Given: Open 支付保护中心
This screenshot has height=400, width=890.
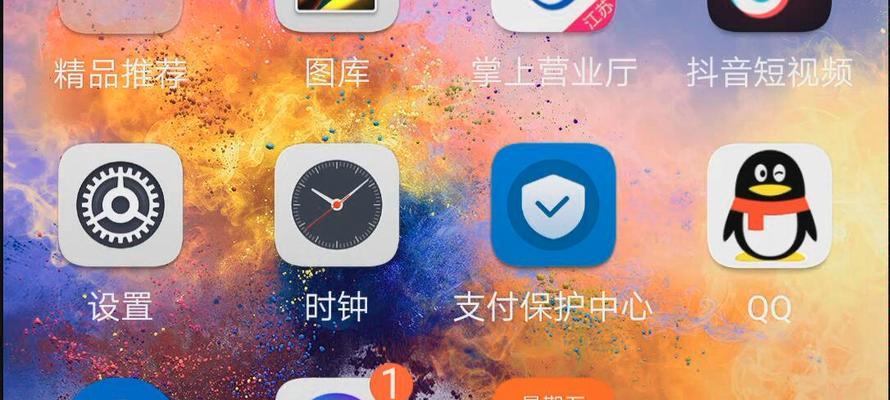Looking at the screenshot, I should (553, 205).
